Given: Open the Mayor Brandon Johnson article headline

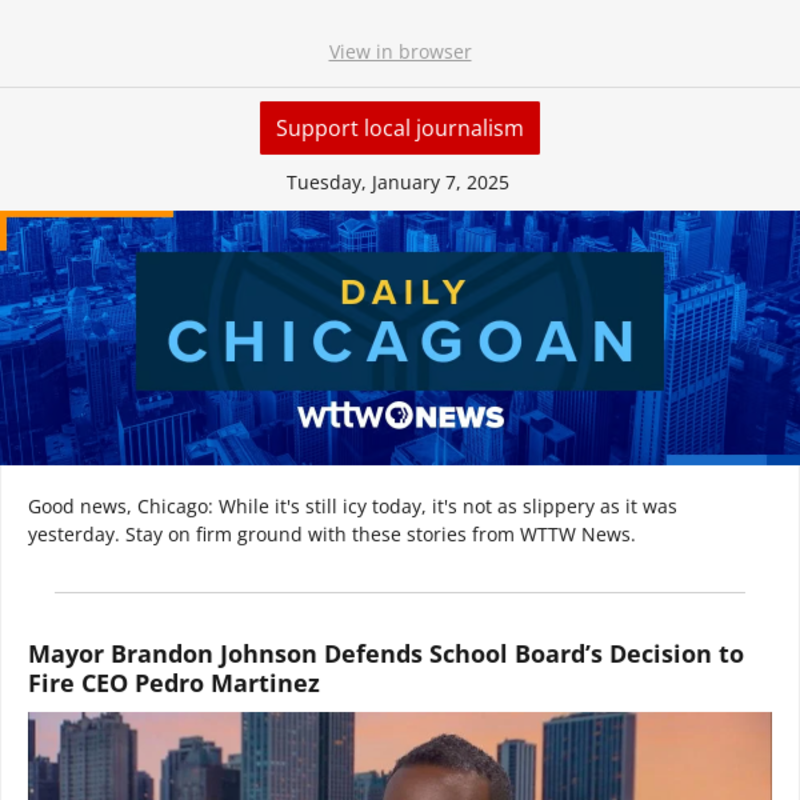Looking at the screenshot, I should click(385, 669).
